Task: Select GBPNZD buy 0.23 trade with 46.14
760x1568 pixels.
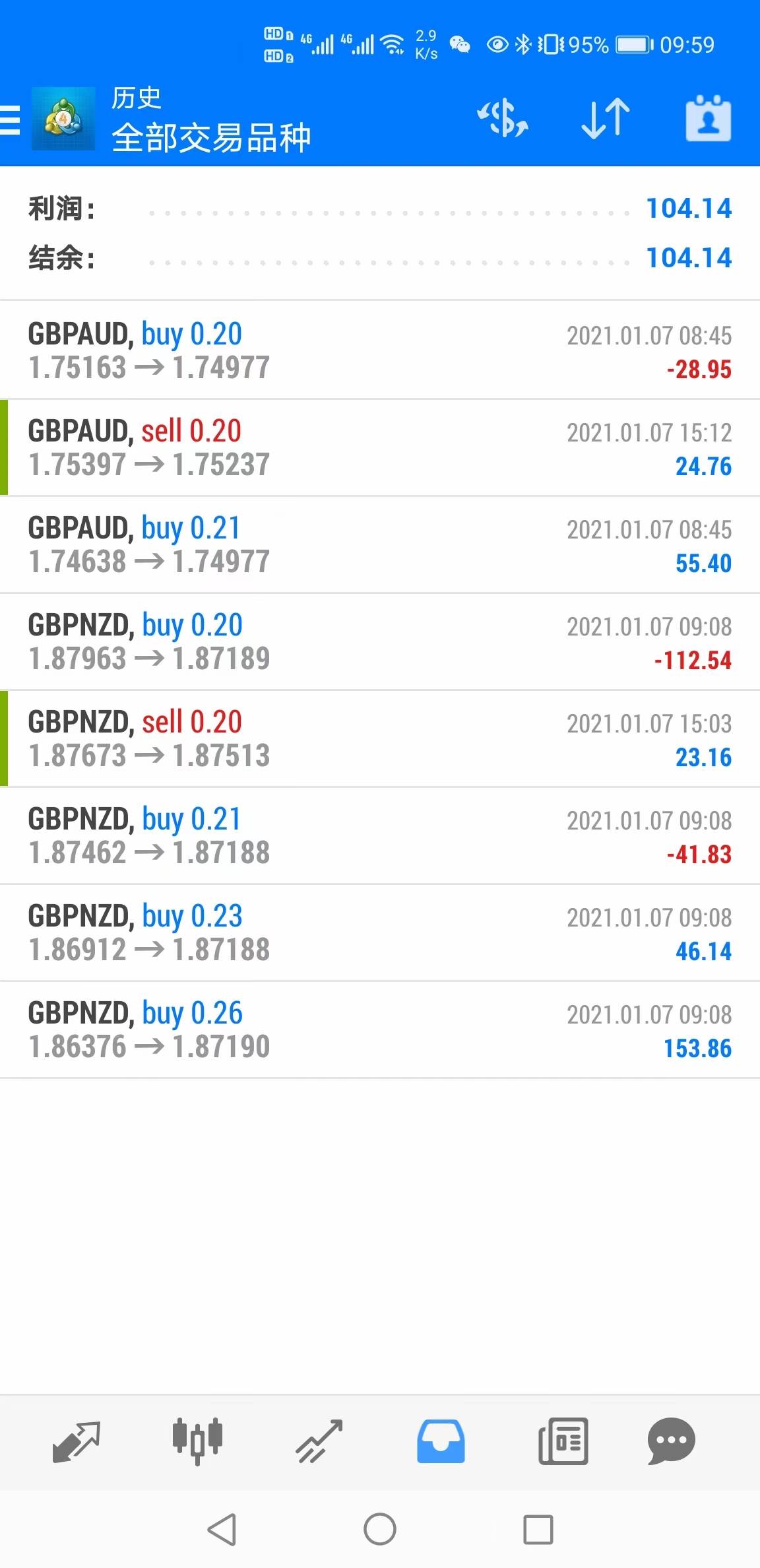Action: pyautogui.click(x=380, y=932)
